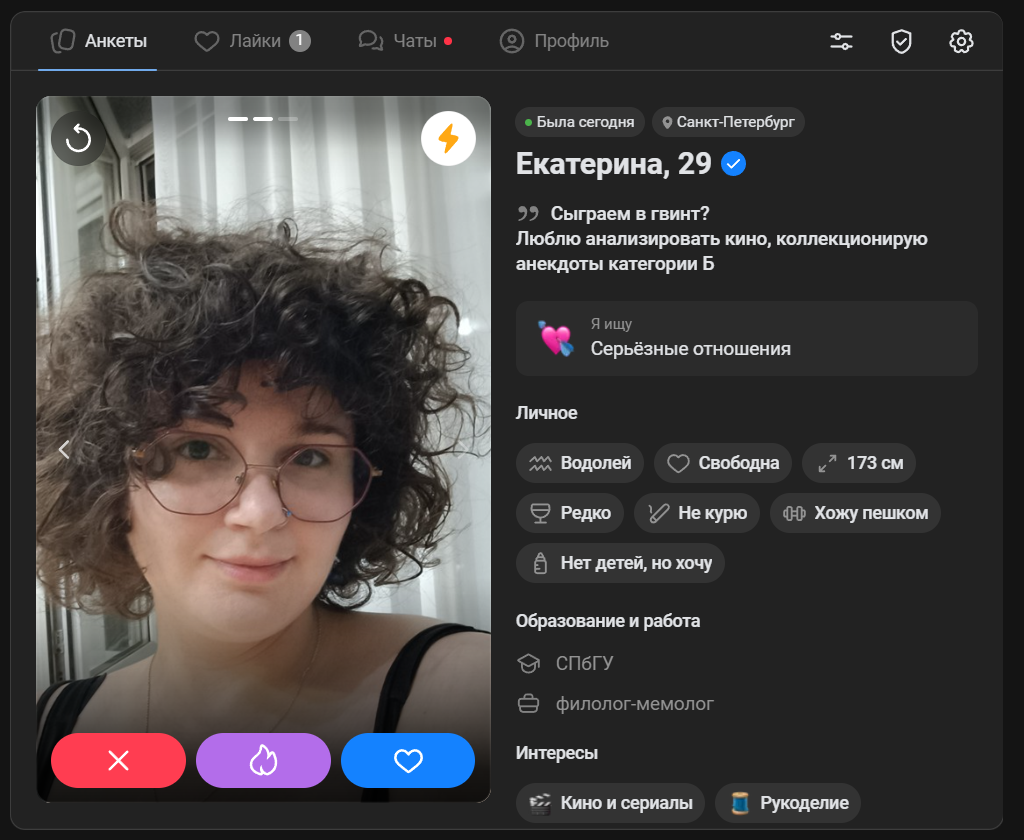Like Екатерина with the blue heart button

(408, 761)
